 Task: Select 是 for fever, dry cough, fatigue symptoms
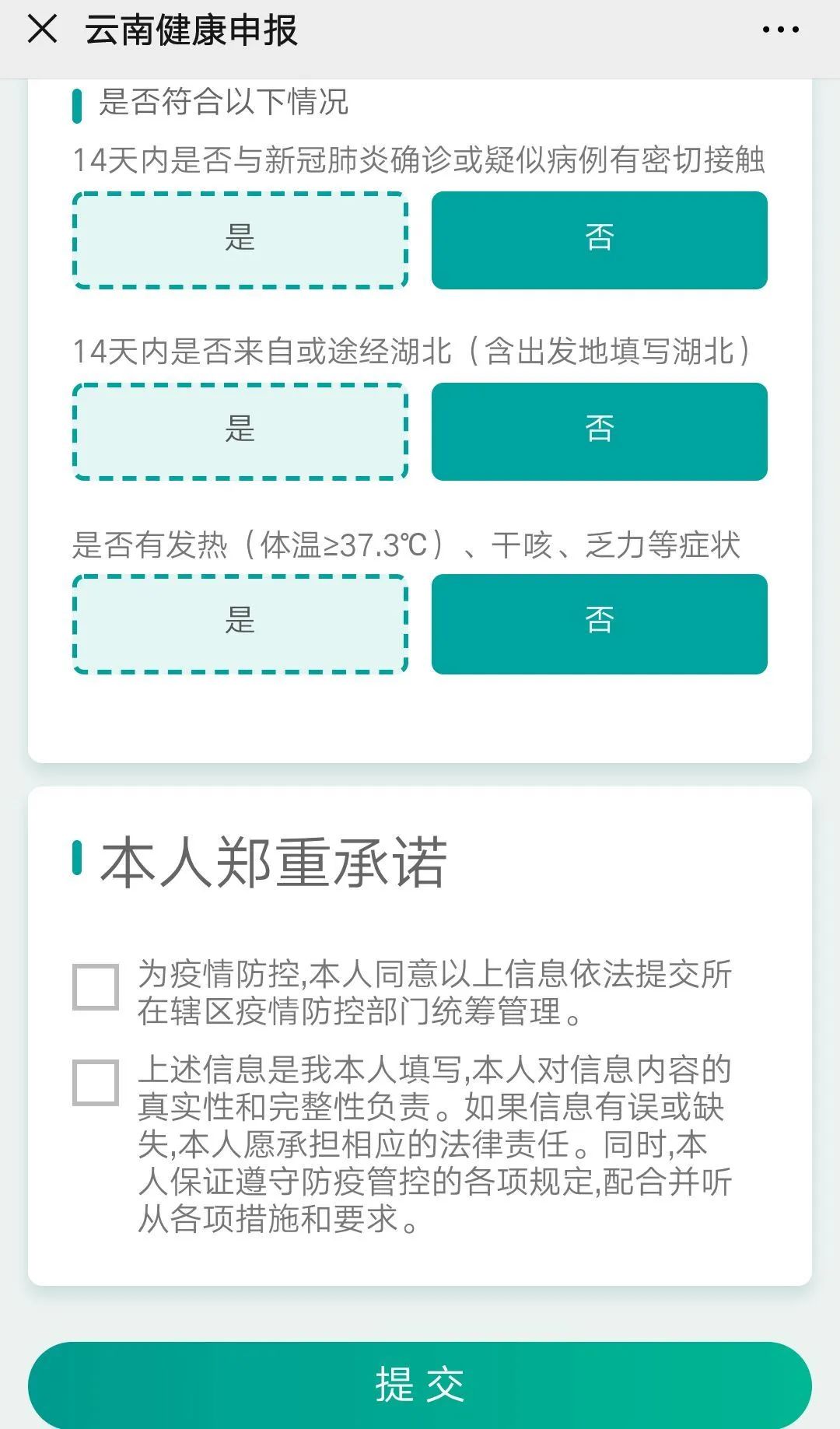[240, 624]
